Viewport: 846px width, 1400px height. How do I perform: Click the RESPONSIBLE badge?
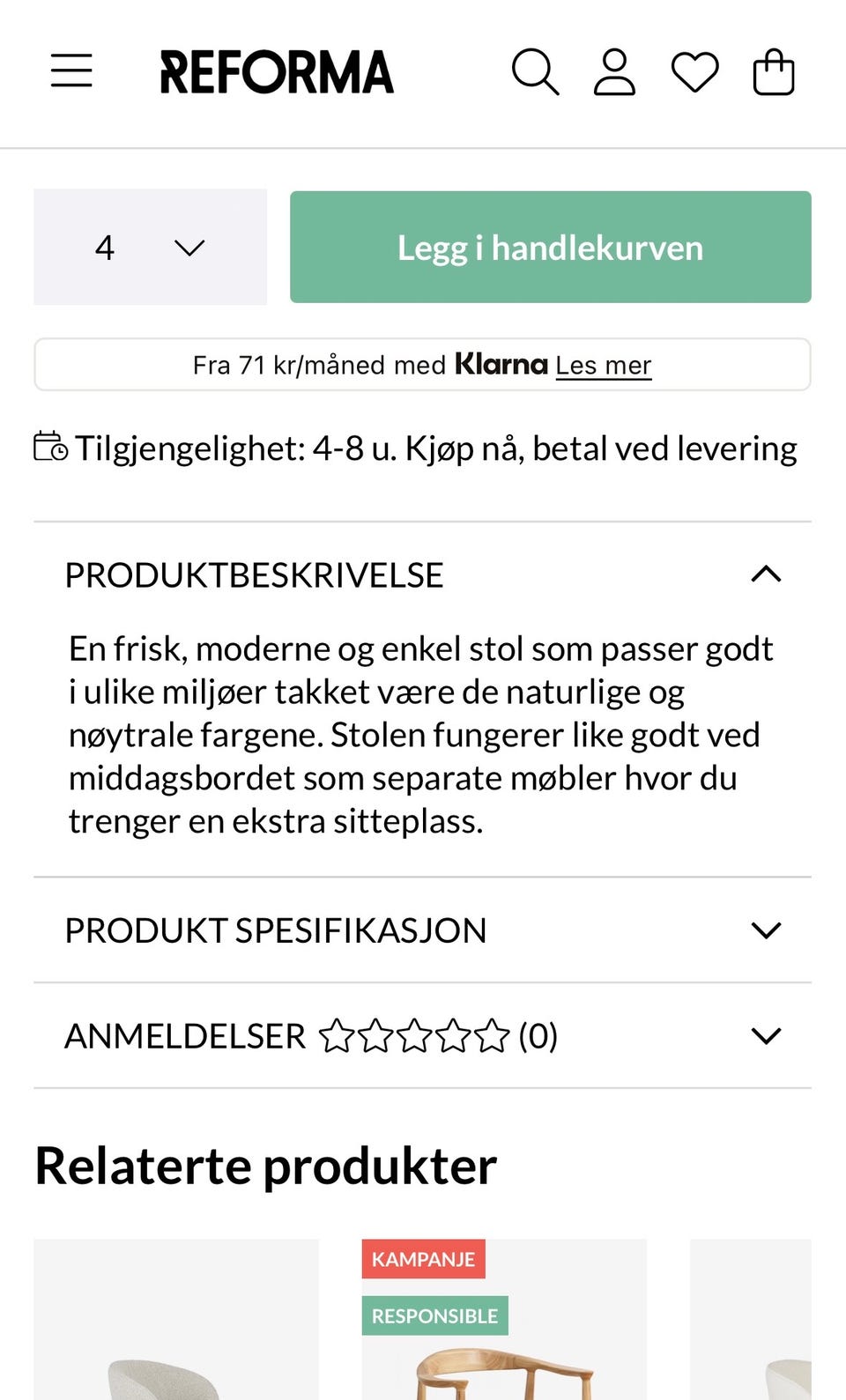[434, 1315]
